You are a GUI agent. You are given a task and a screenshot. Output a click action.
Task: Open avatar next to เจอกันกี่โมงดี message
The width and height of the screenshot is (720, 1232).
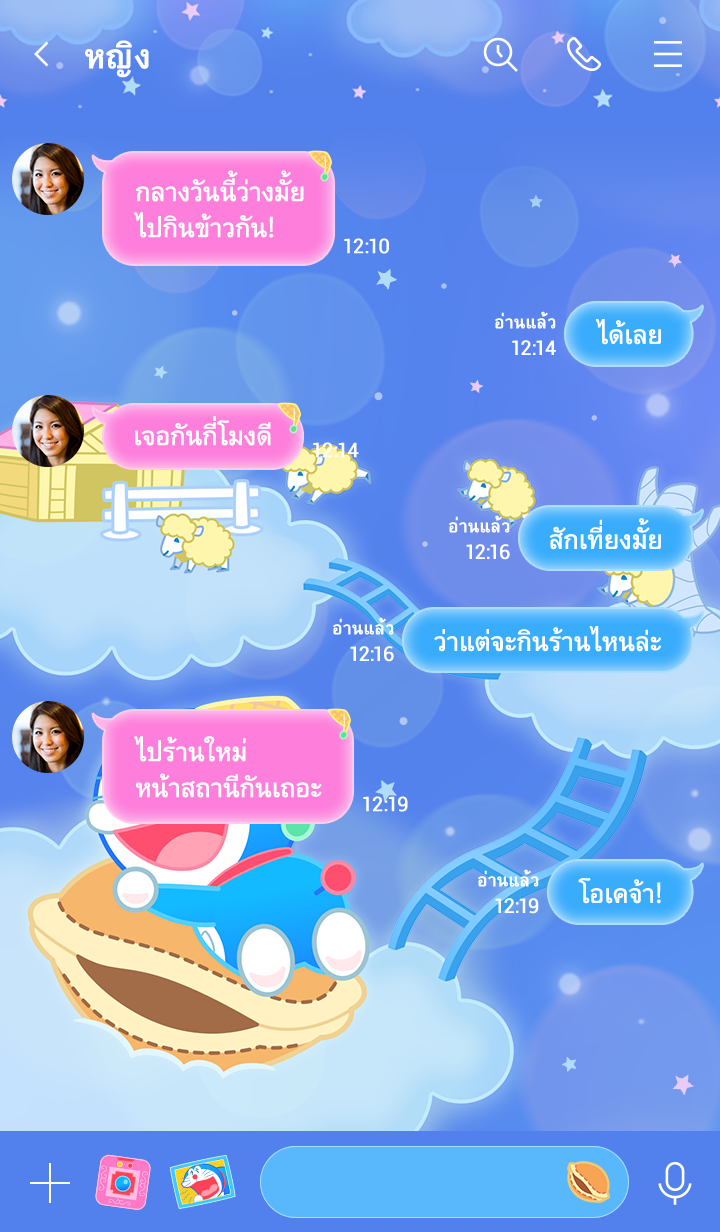point(48,431)
